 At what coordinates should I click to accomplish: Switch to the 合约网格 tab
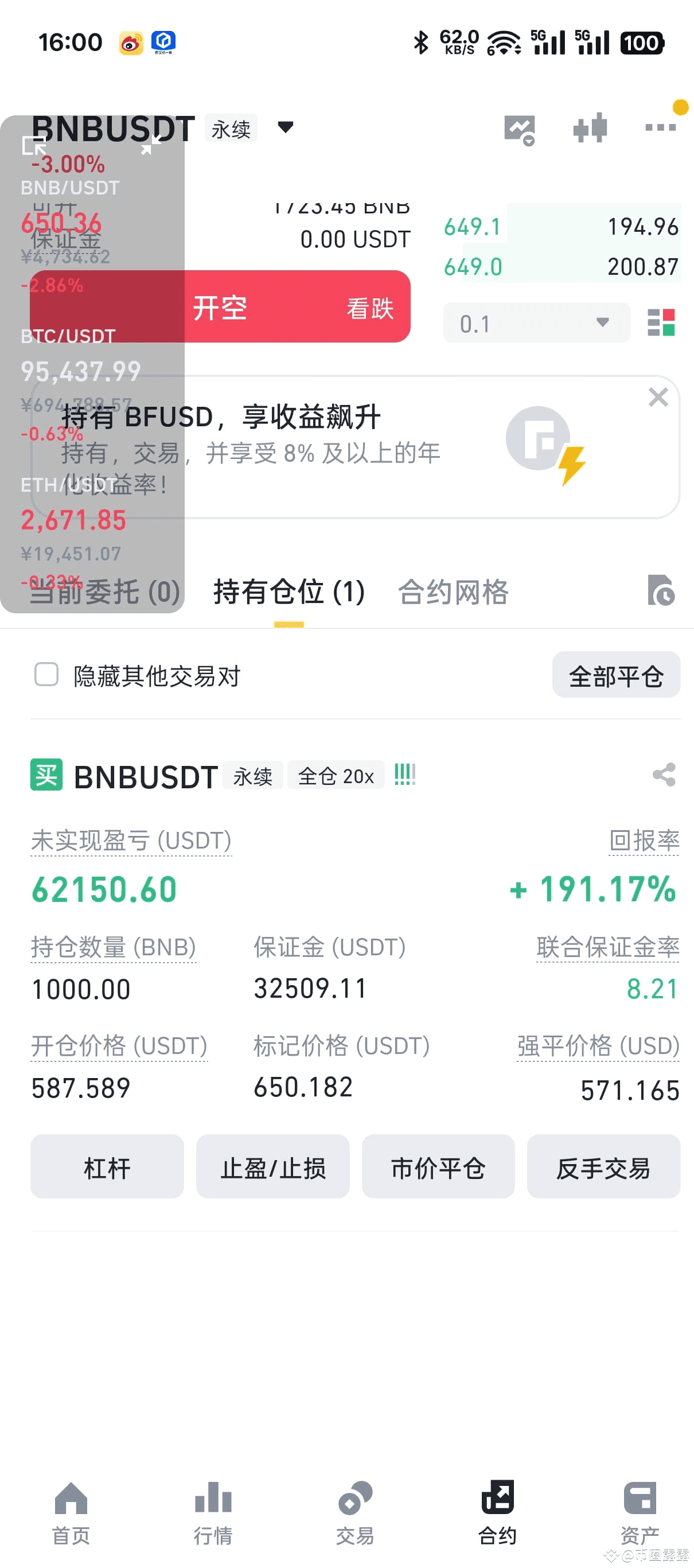pyautogui.click(x=453, y=592)
